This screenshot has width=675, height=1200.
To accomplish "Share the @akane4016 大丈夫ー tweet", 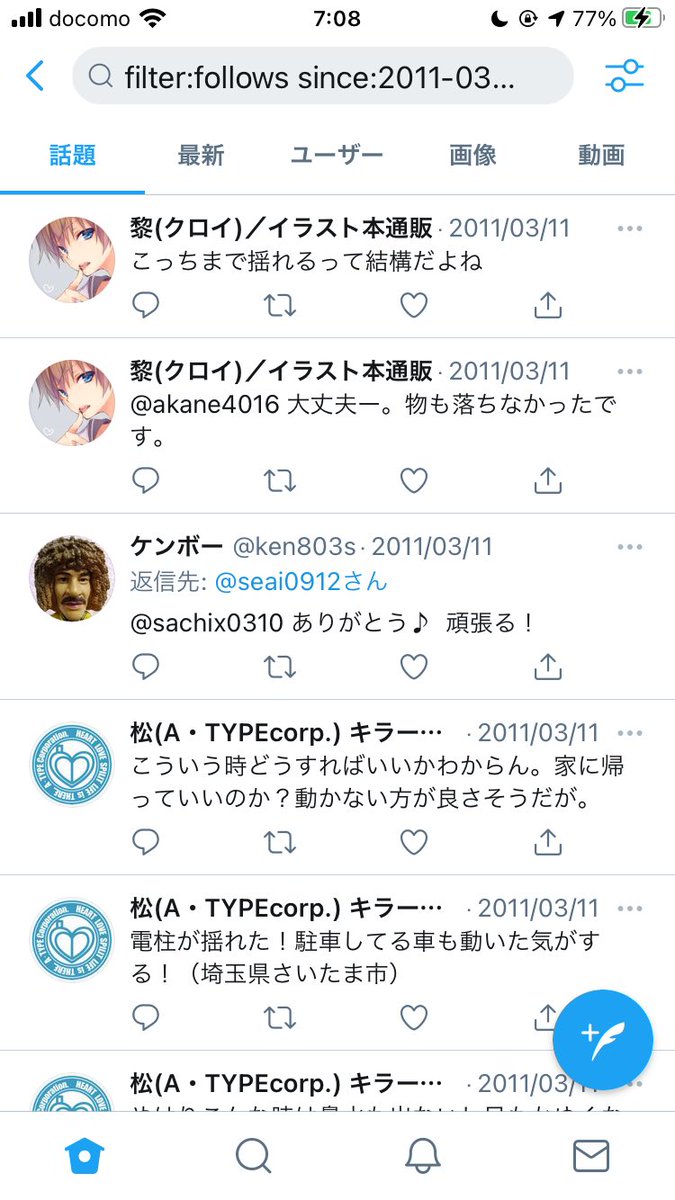I will [x=547, y=482].
